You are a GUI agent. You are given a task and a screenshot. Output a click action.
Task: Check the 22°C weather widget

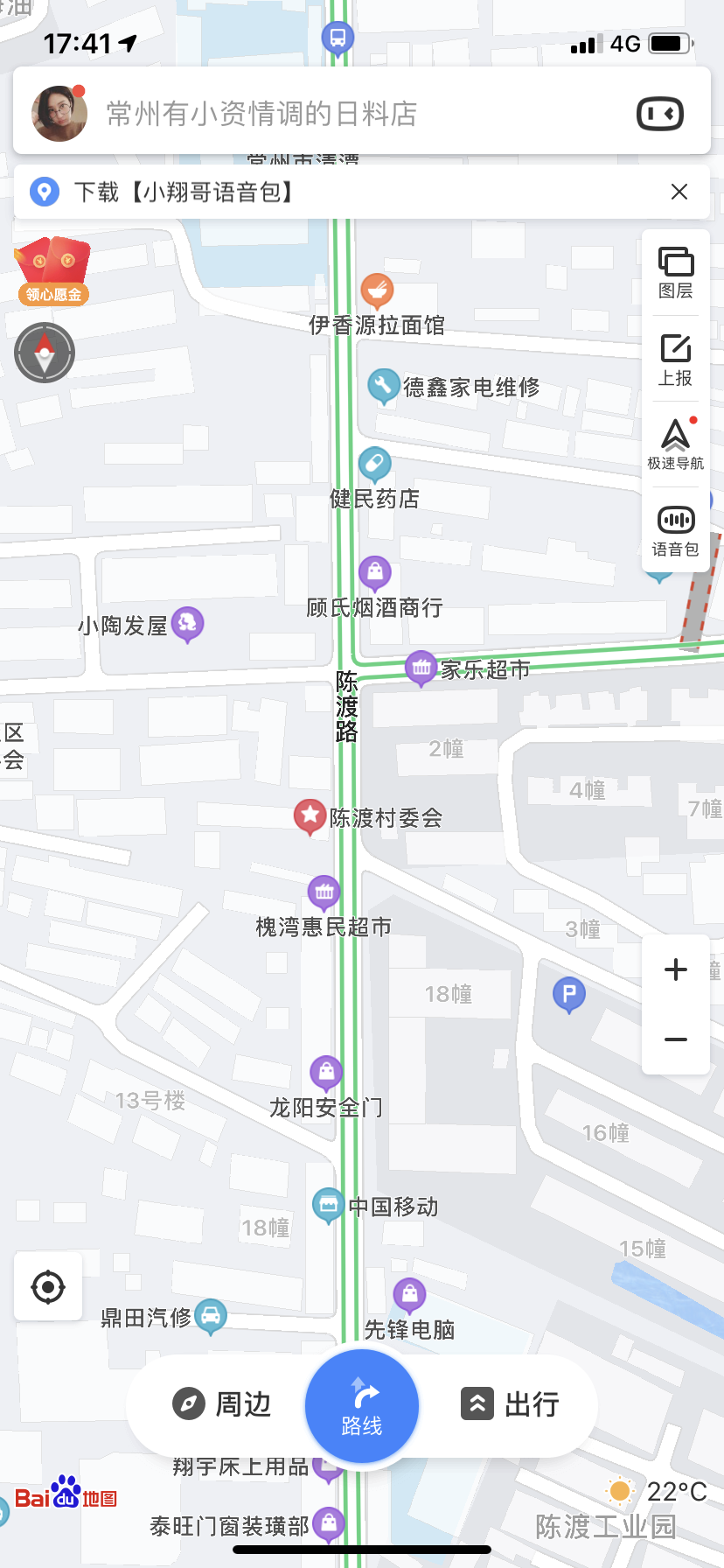click(x=656, y=1491)
